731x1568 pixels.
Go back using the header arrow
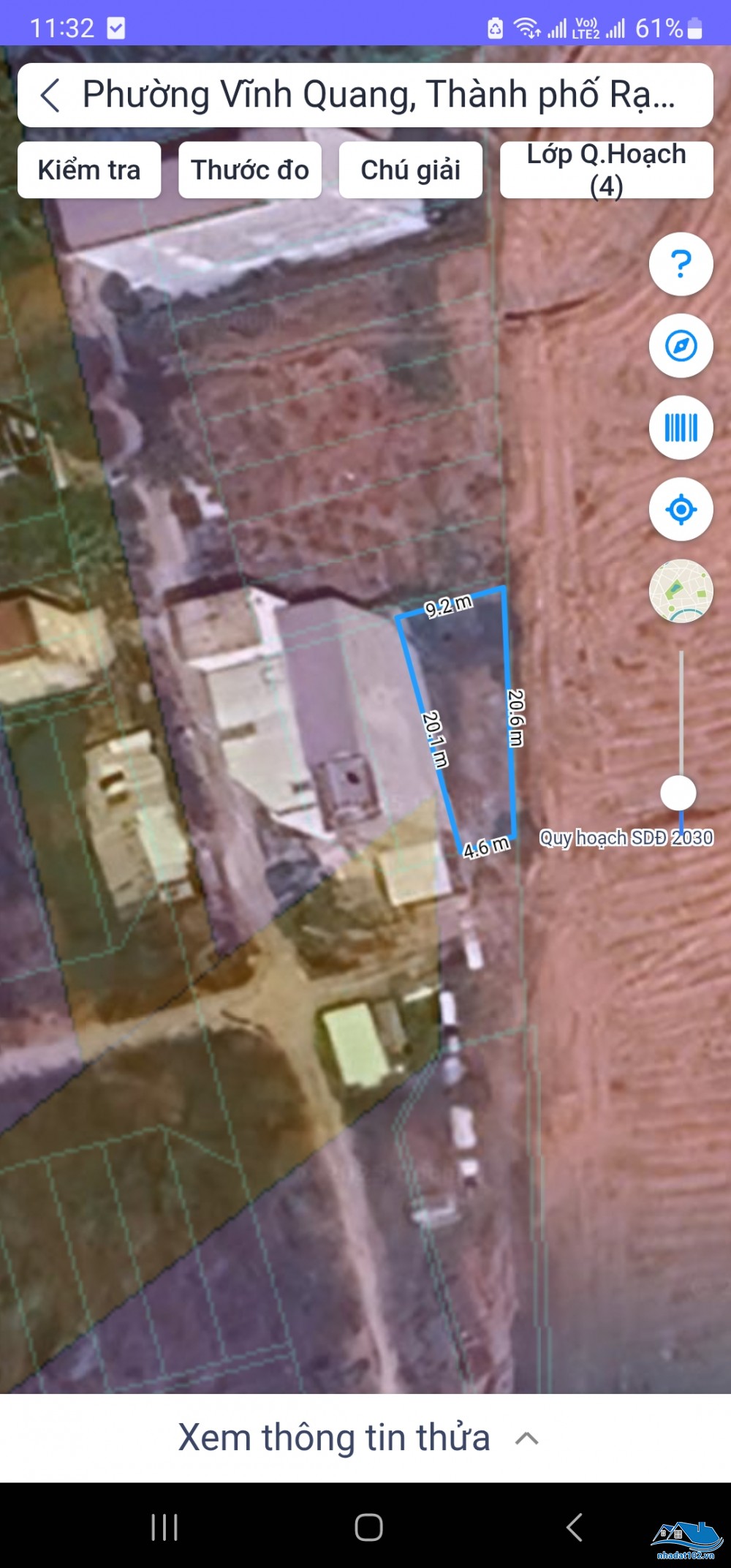(x=50, y=96)
